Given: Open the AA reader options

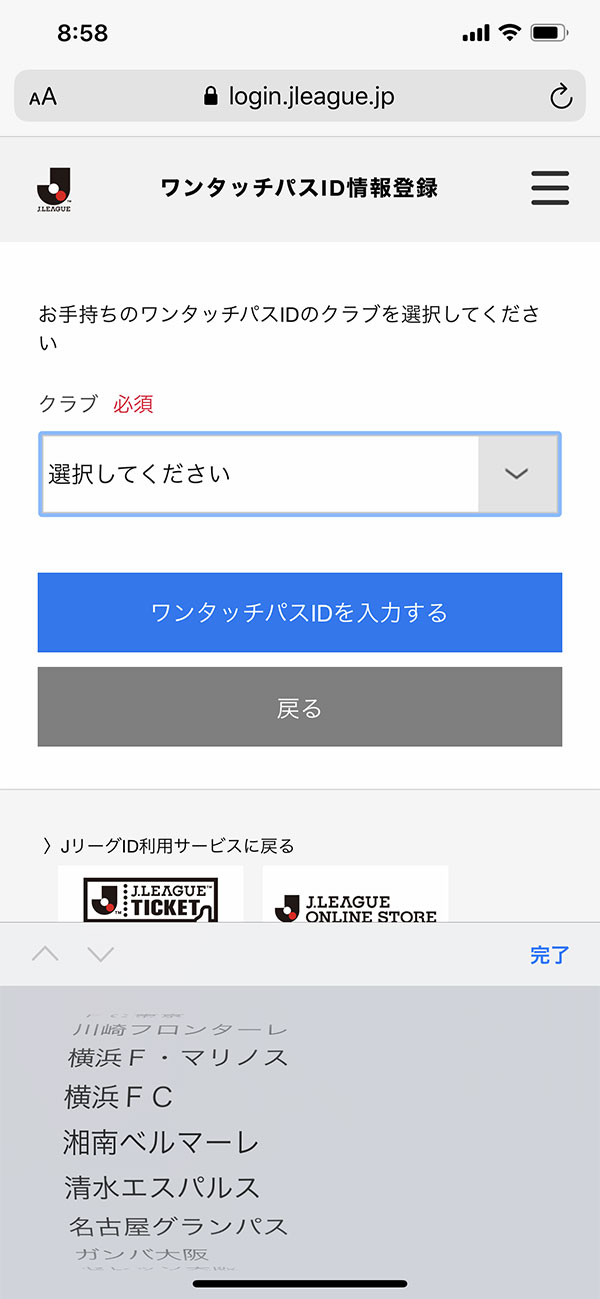Looking at the screenshot, I should click(x=43, y=97).
